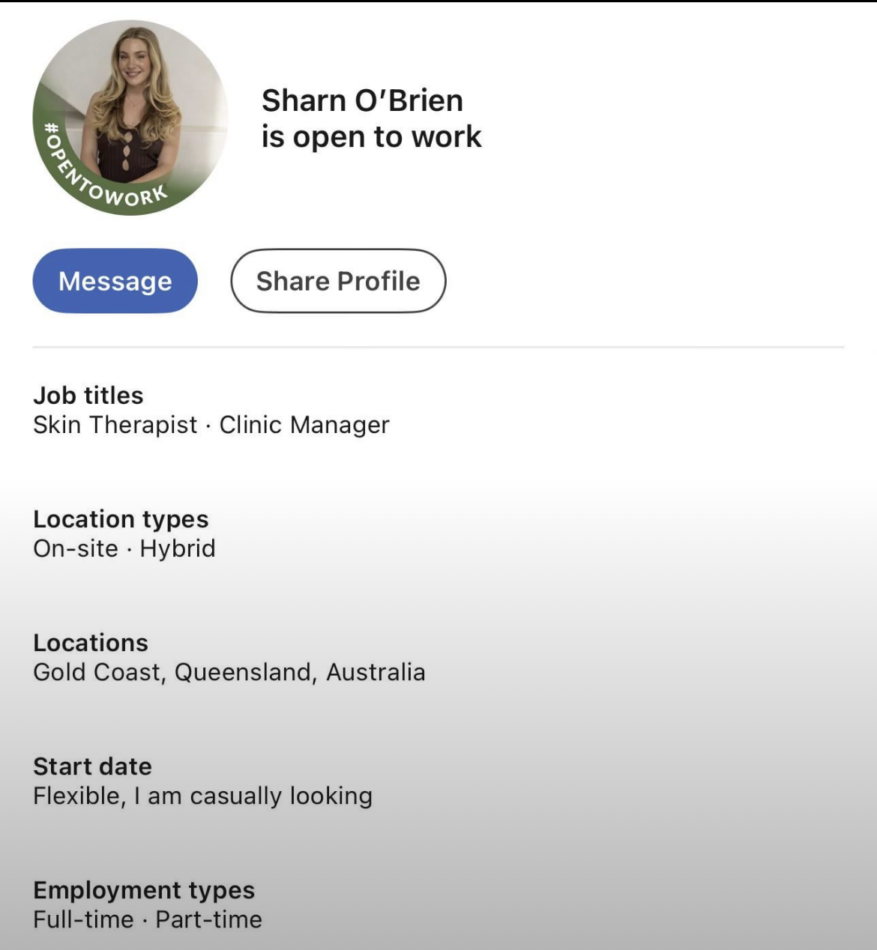Viewport: 877px width, 950px height.
Task: Click the Clinic Manager job title
Action: coord(305,425)
